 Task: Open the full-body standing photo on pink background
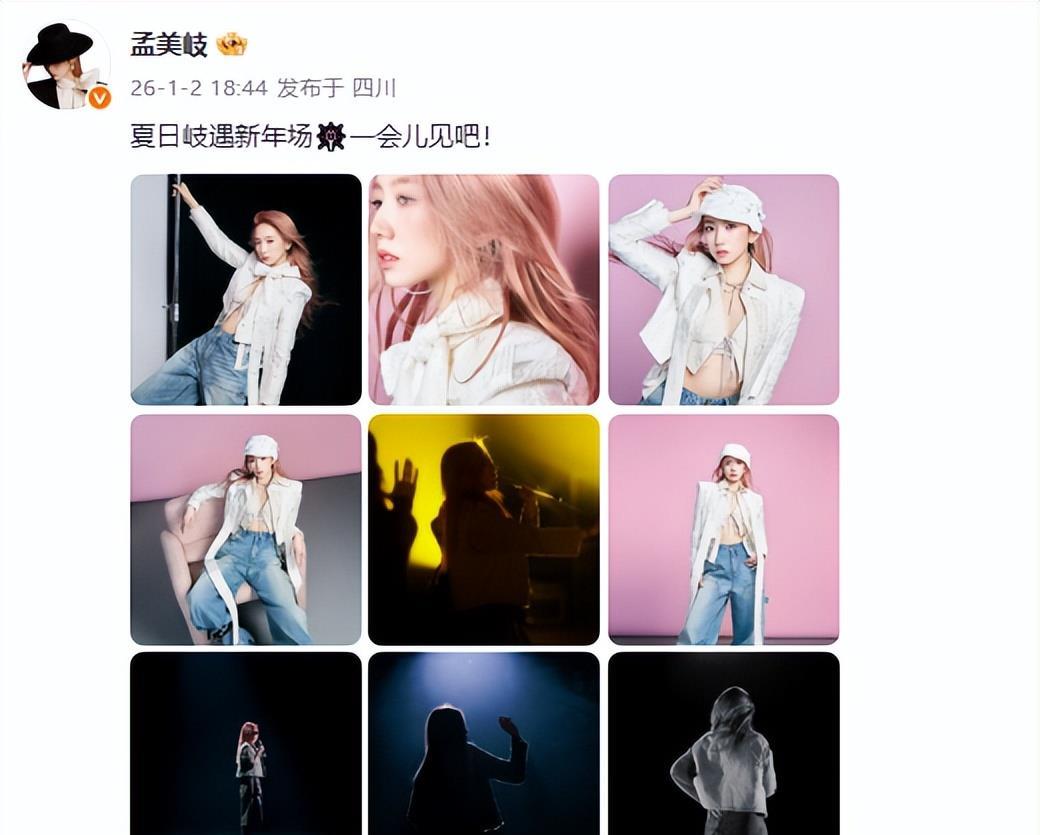pyautogui.click(x=723, y=529)
